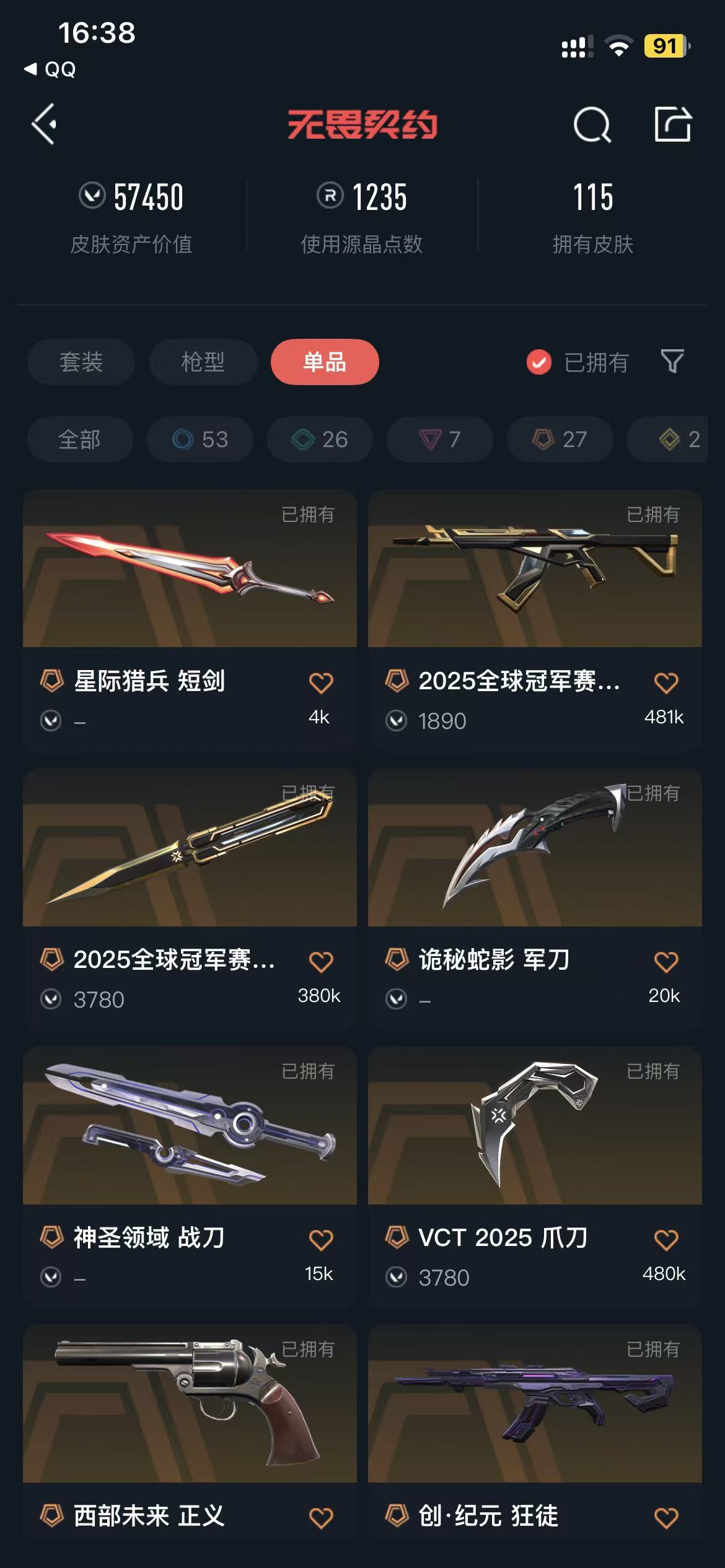Screen dimensions: 725x1568
Task: Open the 星际猎兵 短剑 skin card
Action: point(190,570)
